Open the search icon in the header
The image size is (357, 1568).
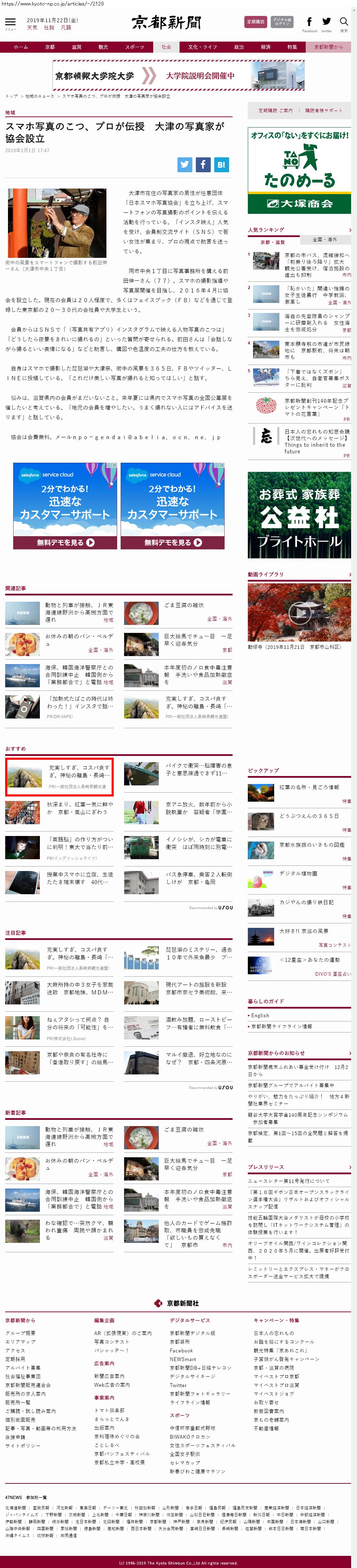point(343,23)
